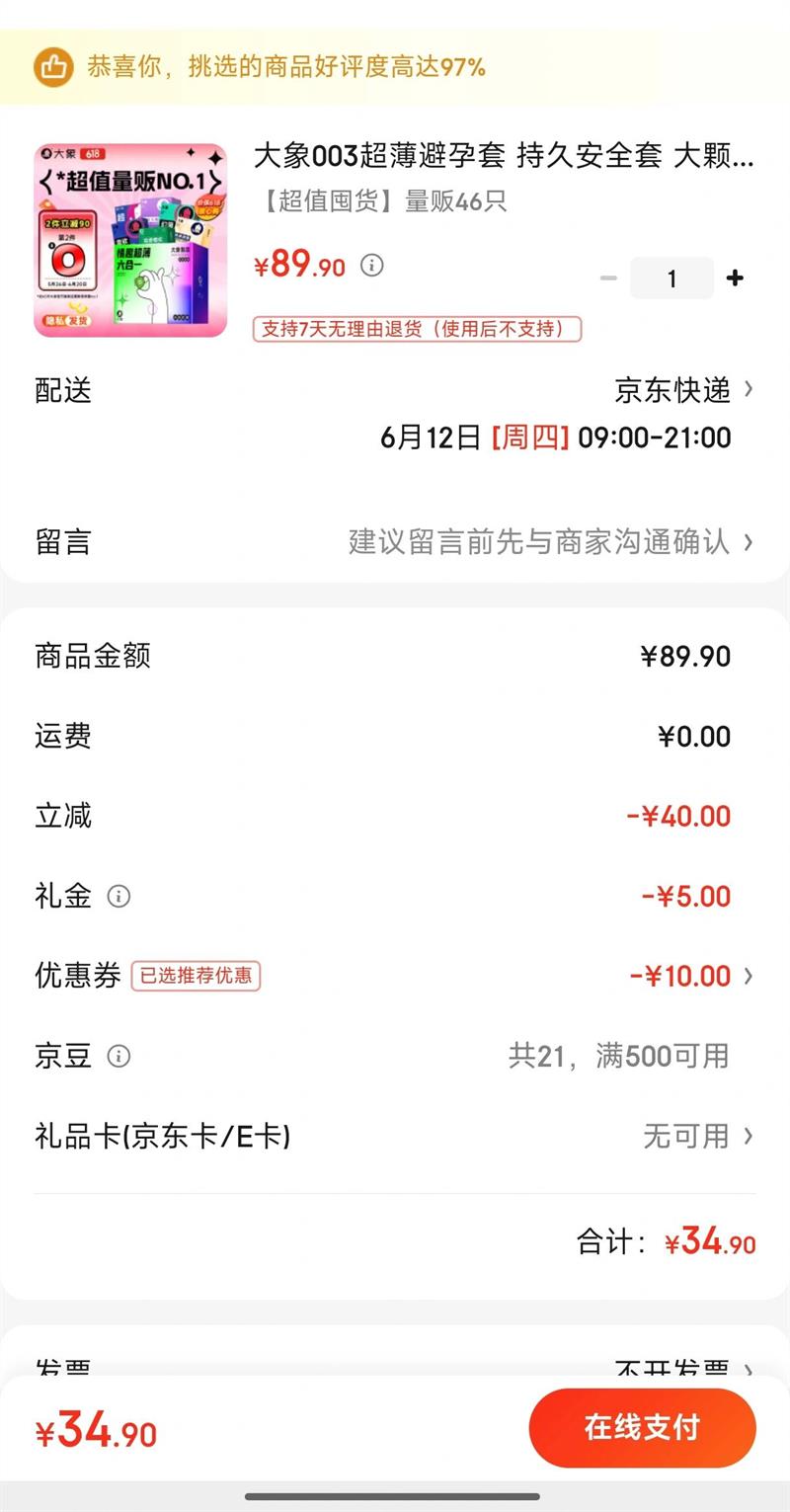Show info about 礼金

tap(118, 897)
